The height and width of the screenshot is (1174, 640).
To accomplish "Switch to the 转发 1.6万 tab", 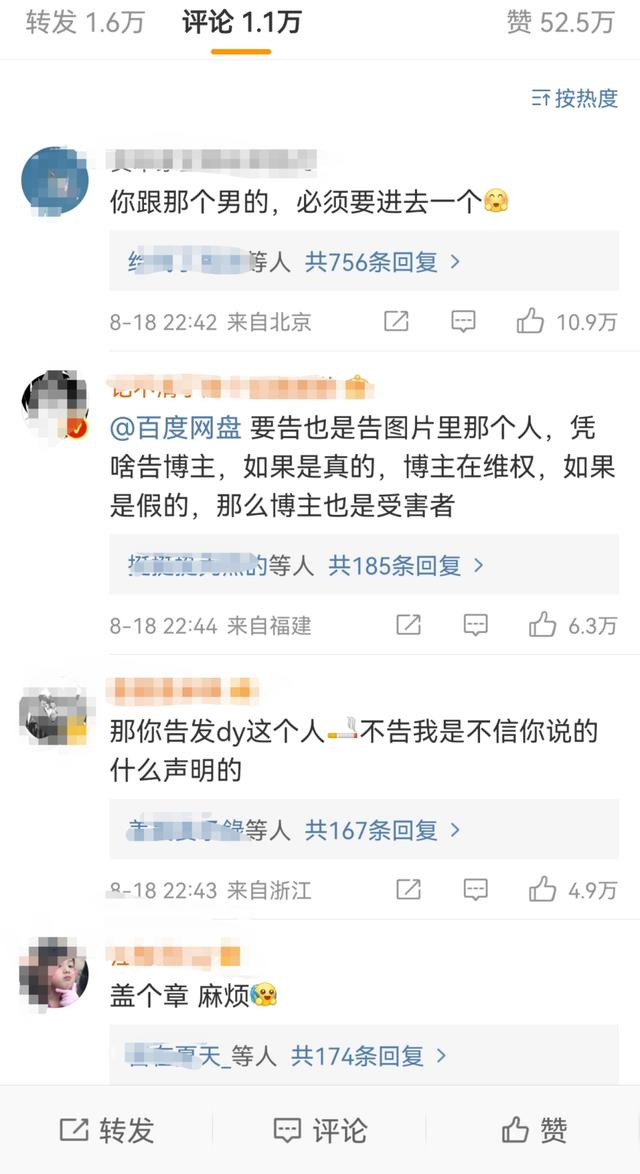I will coord(84,23).
